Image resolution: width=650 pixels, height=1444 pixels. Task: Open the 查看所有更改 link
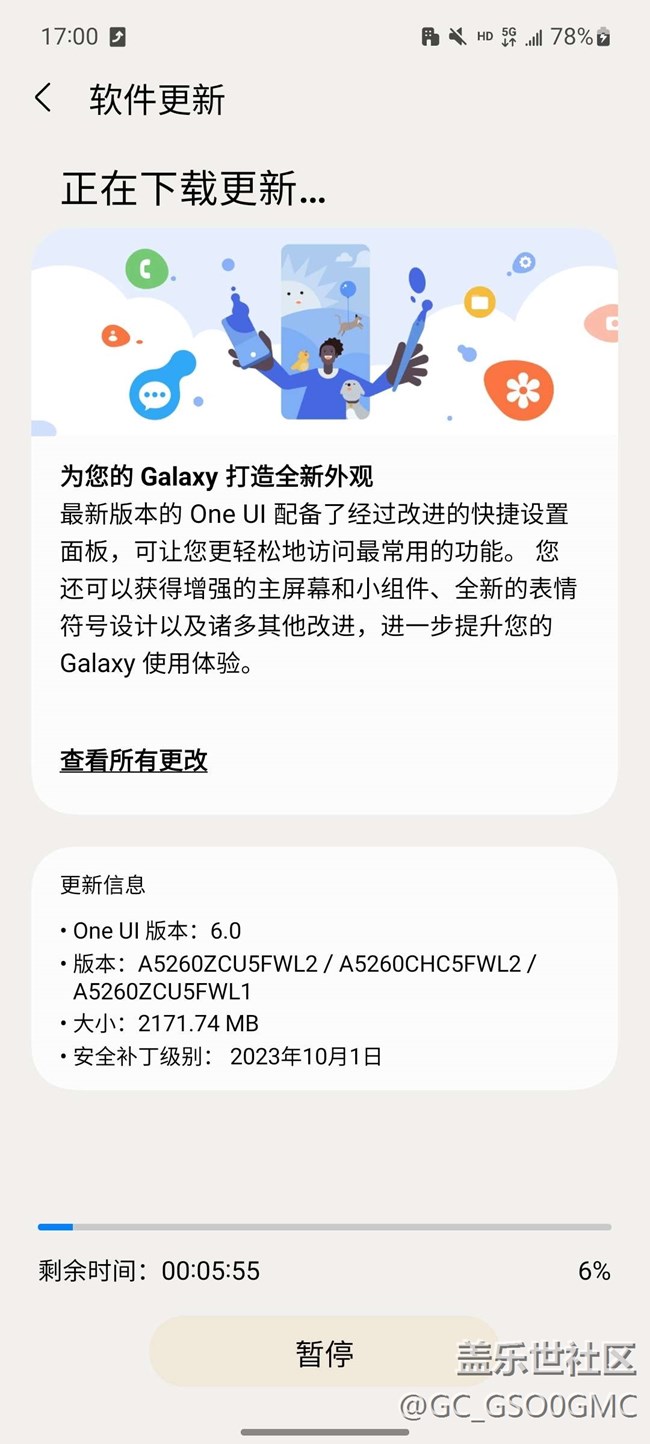pyautogui.click(x=134, y=760)
